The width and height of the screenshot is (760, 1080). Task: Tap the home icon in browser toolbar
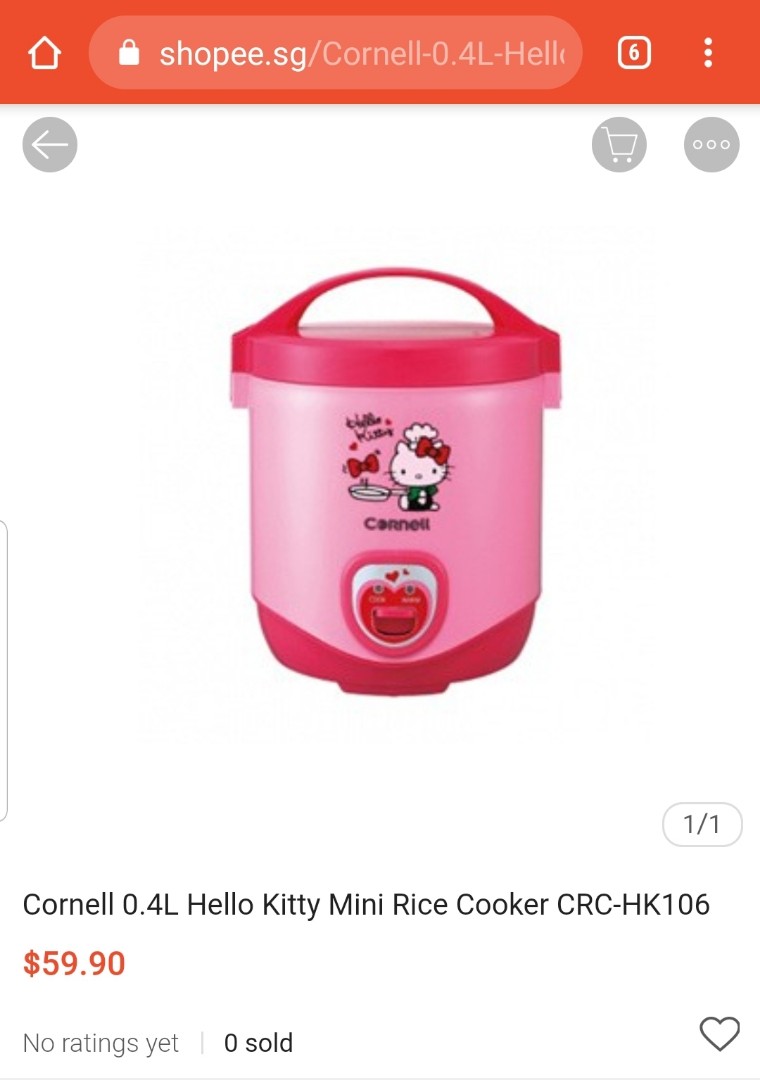click(x=44, y=53)
